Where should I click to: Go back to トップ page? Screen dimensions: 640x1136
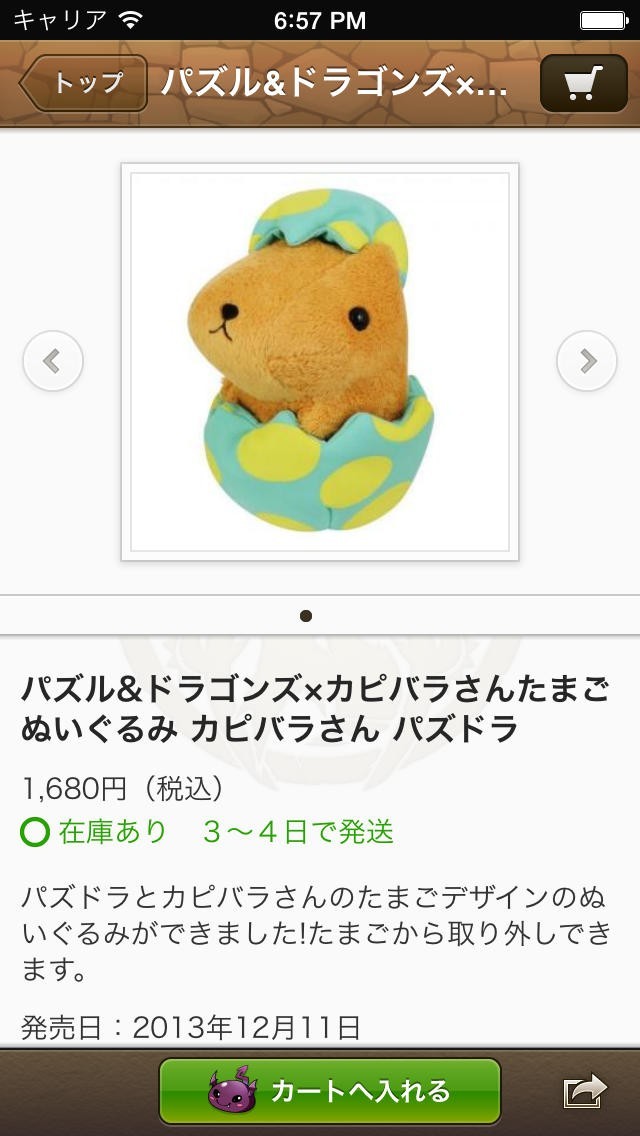pos(84,83)
